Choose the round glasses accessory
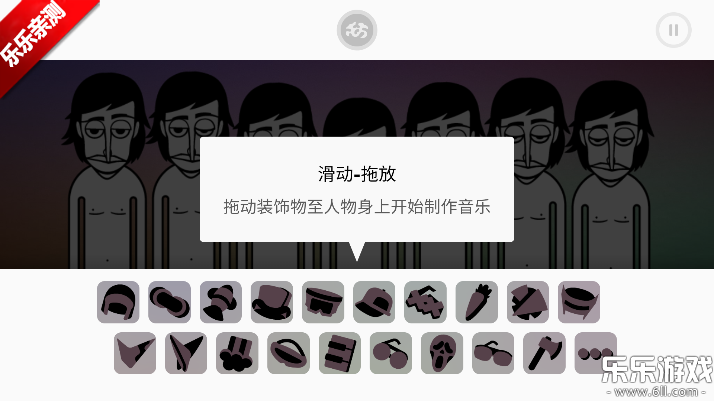The width and height of the screenshot is (714, 401). [x=390, y=353]
